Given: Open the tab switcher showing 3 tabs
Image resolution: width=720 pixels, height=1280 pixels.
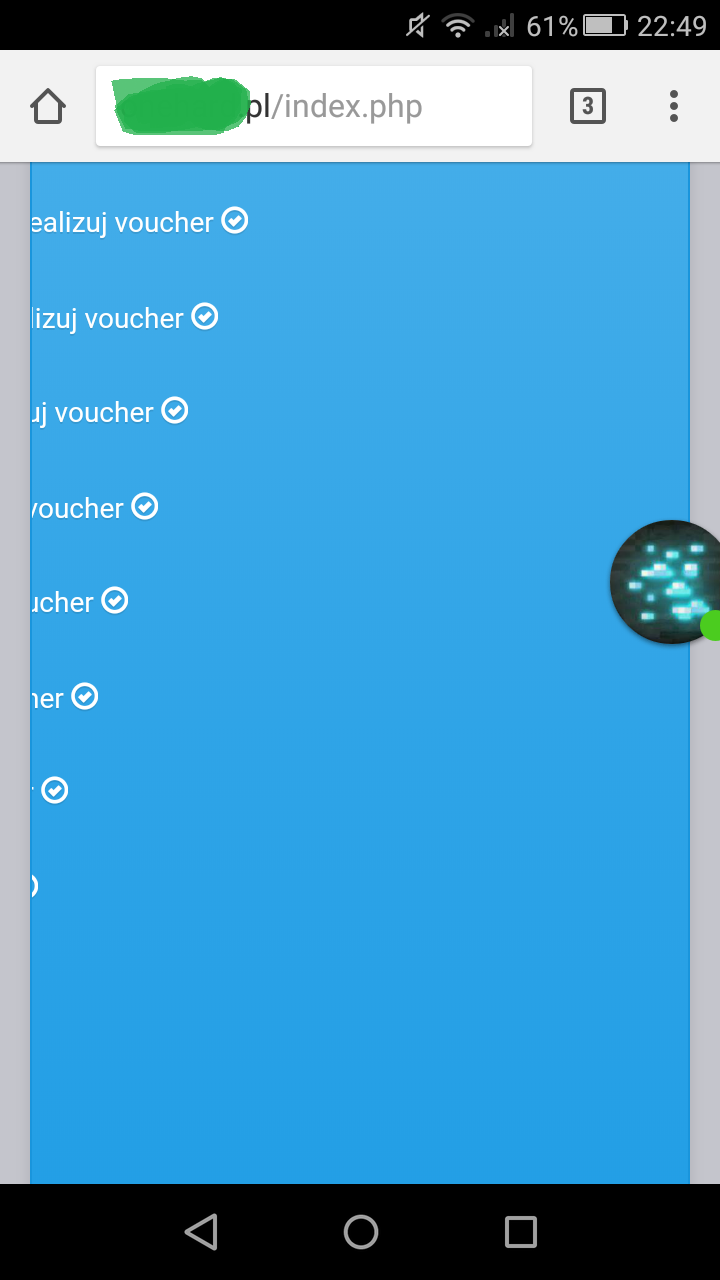Looking at the screenshot, I should pyautogui.click(x=588, y=106).
